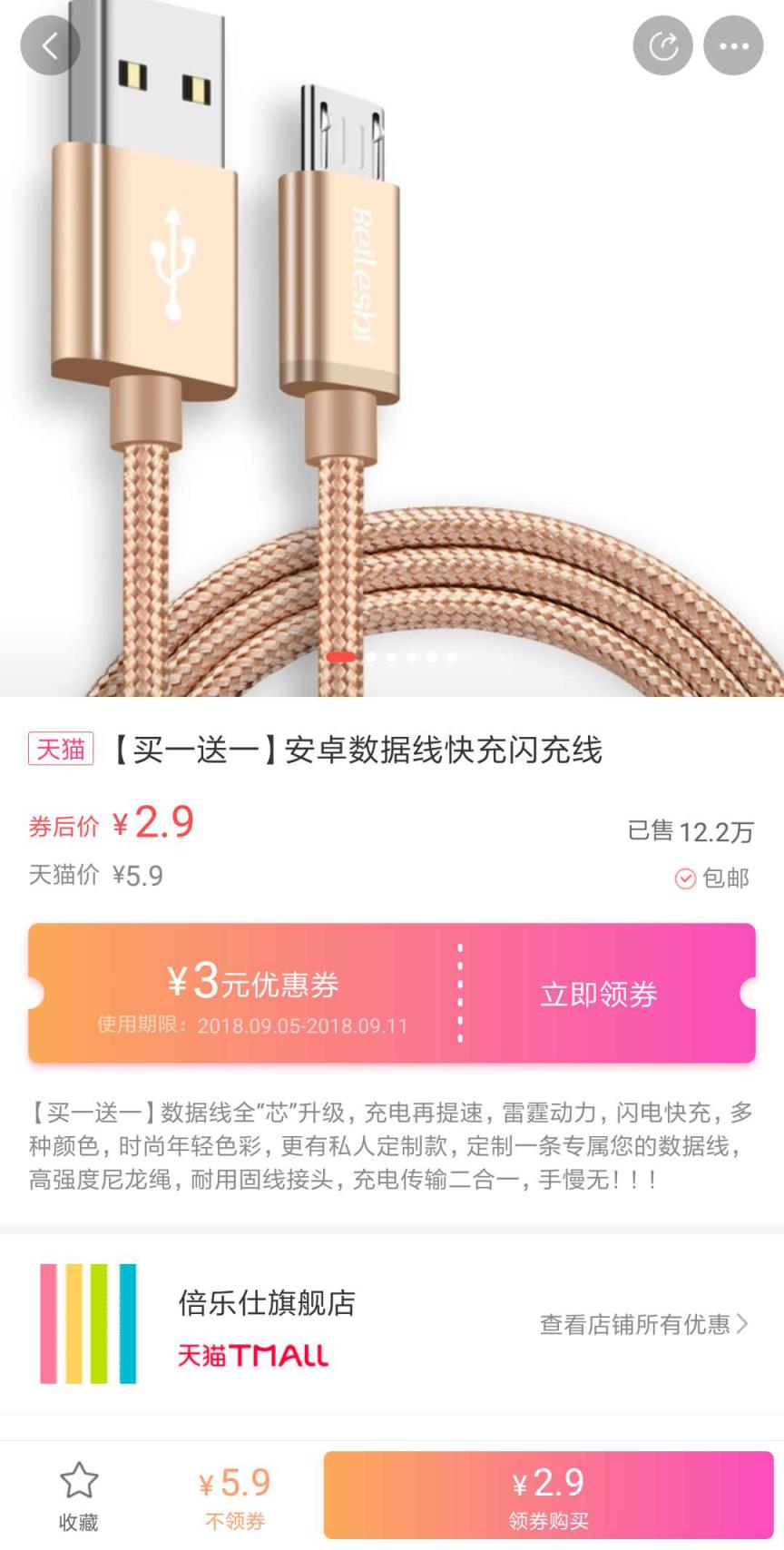Open the share icon at top right

(x=662, y=44)
